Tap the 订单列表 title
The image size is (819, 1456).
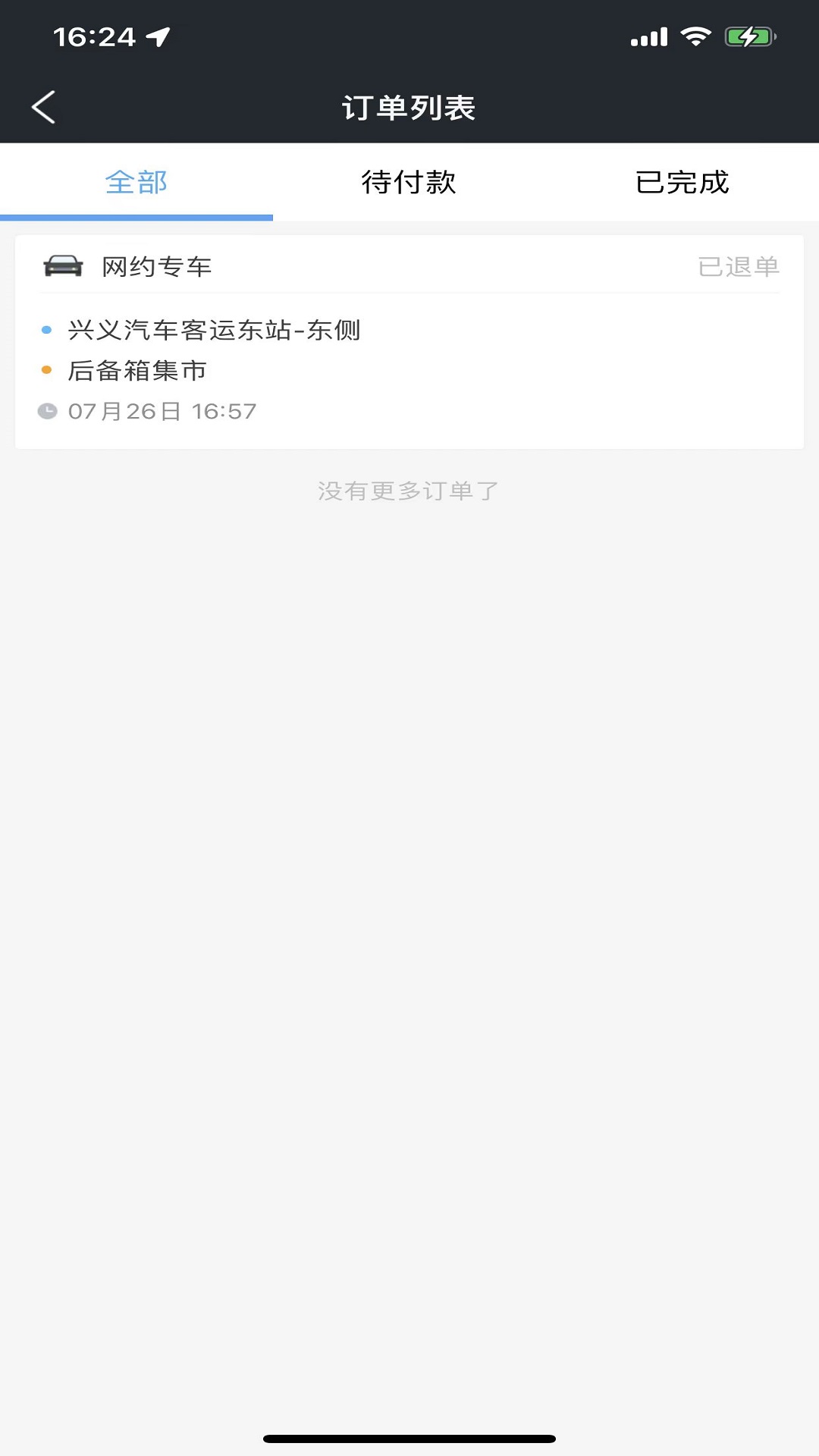(x=409, y=107)
